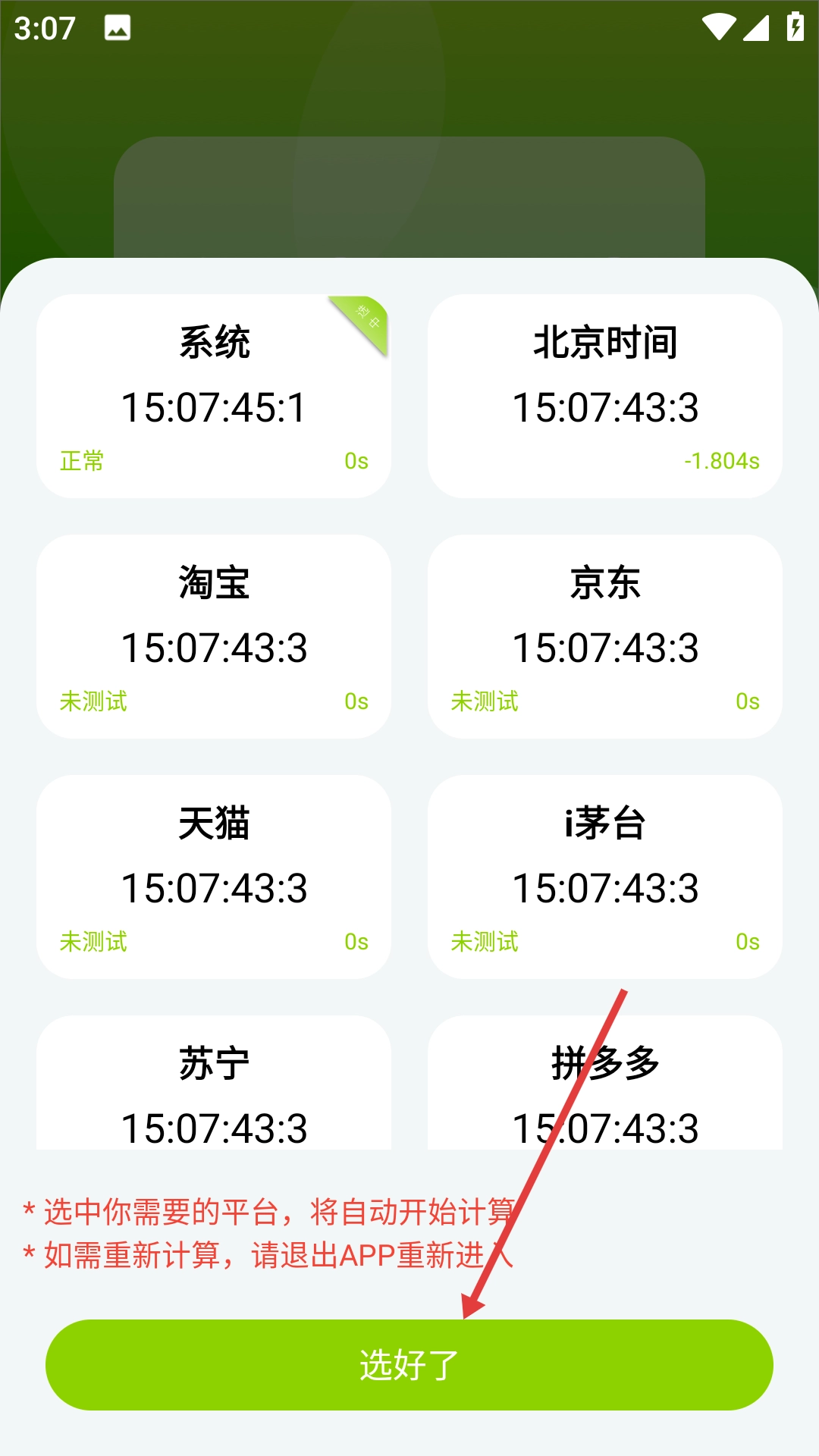Image resolution: width=819 pixels, height=1456 pixels.
Task: Choose the 天猫 platform card
Action: 214,877
